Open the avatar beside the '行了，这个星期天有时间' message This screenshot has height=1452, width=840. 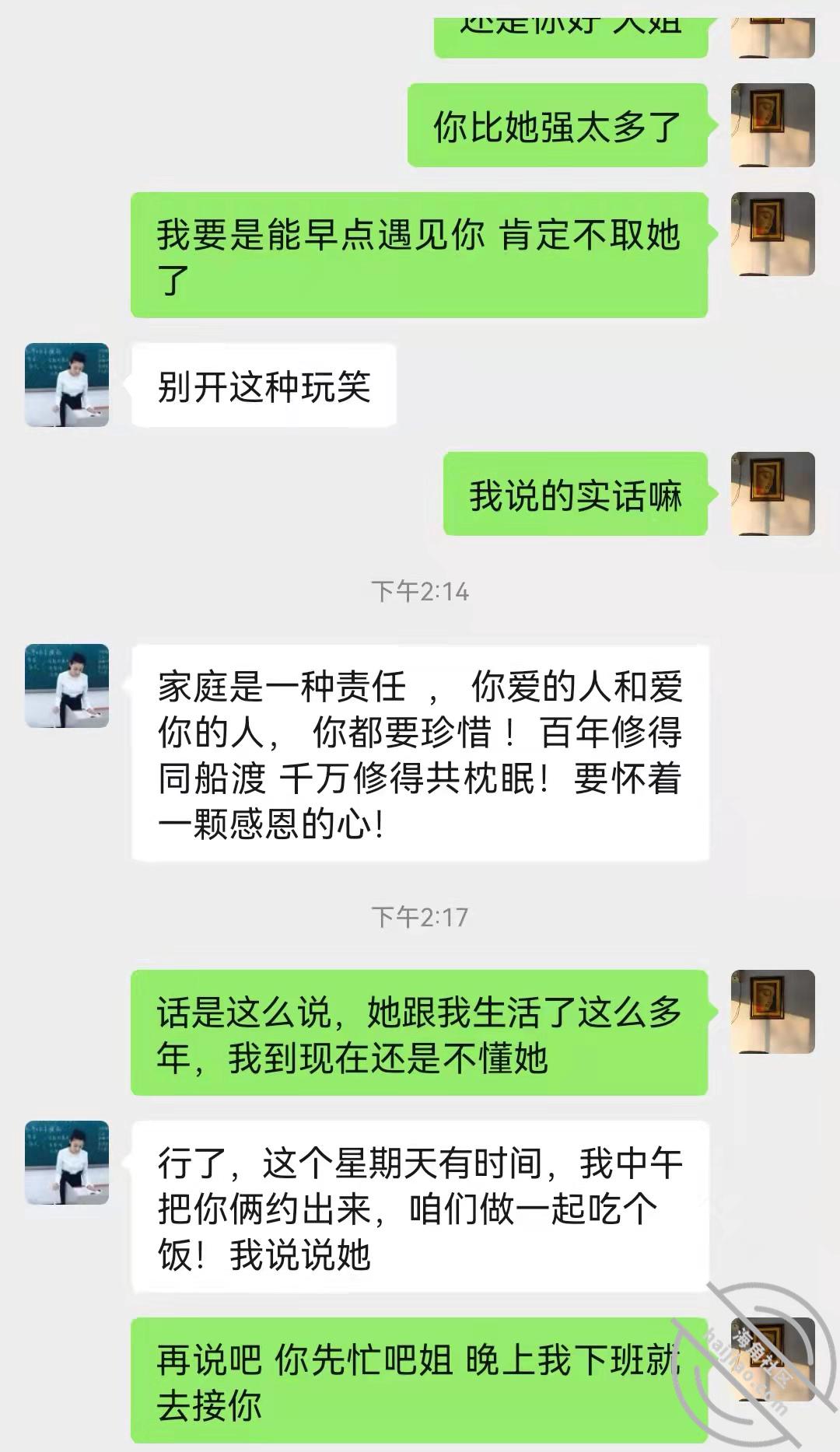pyautogui.click(x=67, y=1163)
